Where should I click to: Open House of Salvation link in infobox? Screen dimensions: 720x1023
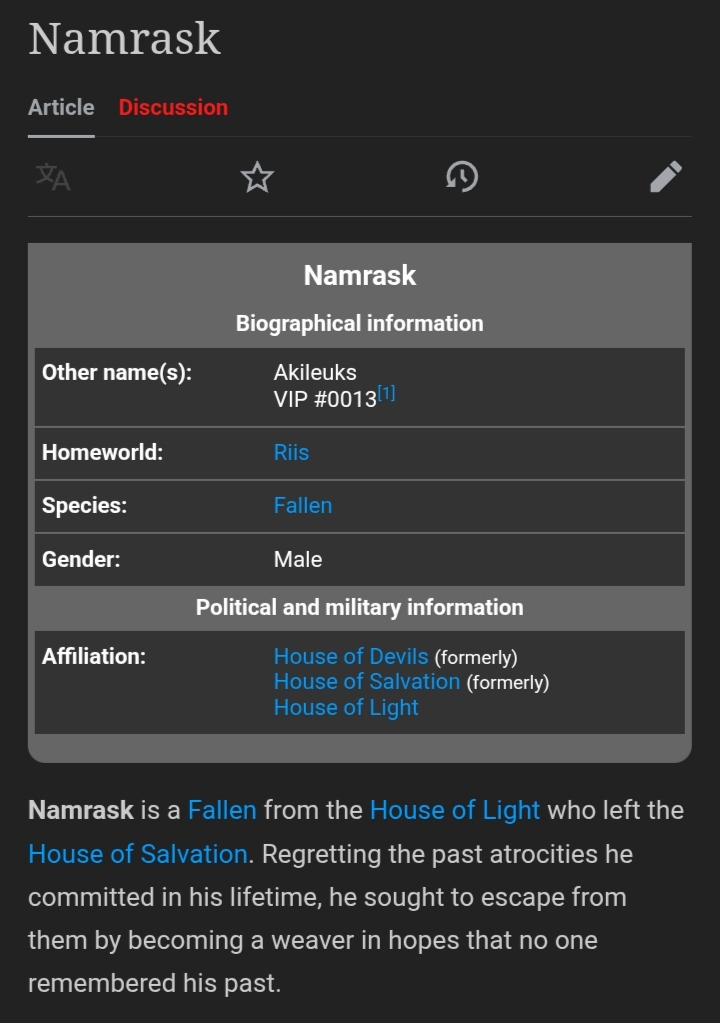pyautogui.click(x=366, y=681)
